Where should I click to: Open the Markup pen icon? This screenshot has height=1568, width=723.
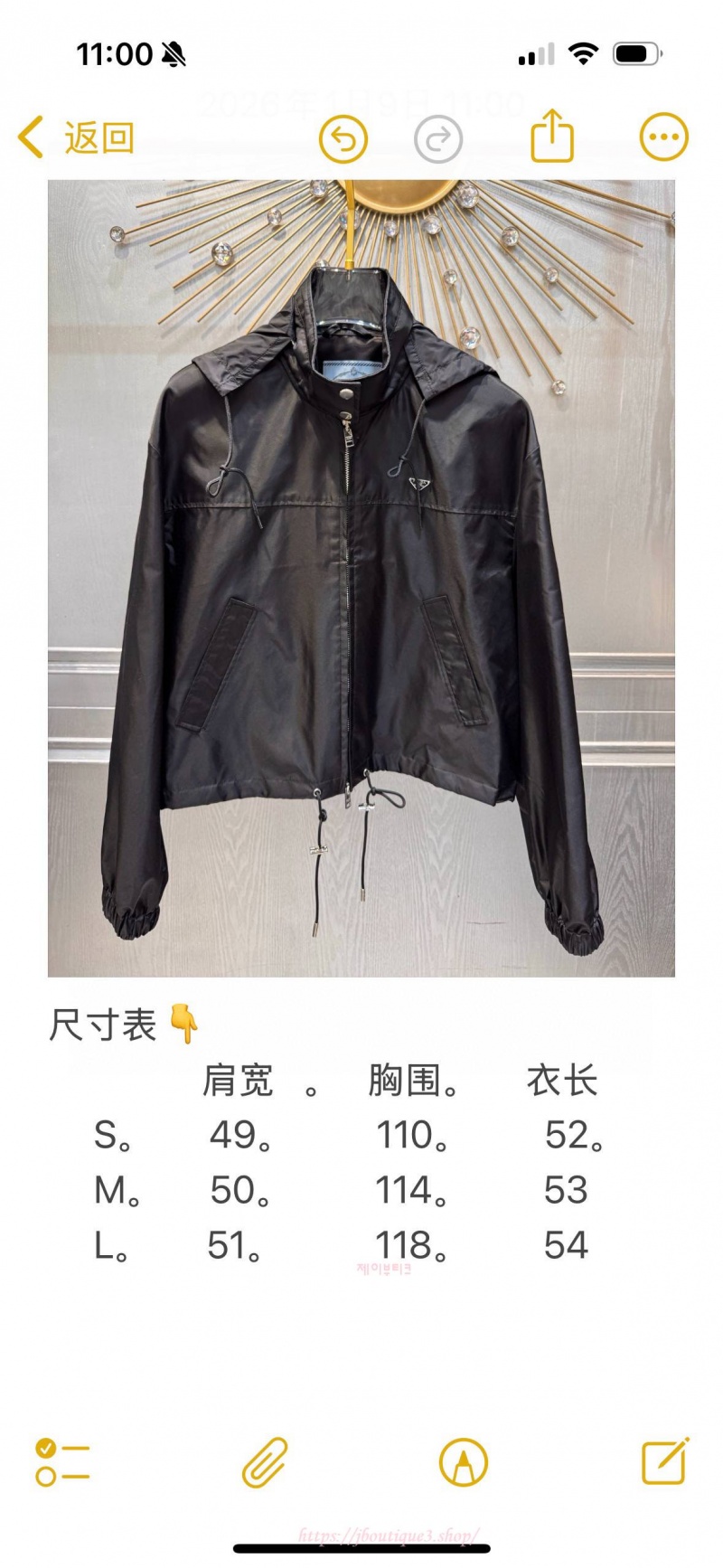click(463, 1460)
